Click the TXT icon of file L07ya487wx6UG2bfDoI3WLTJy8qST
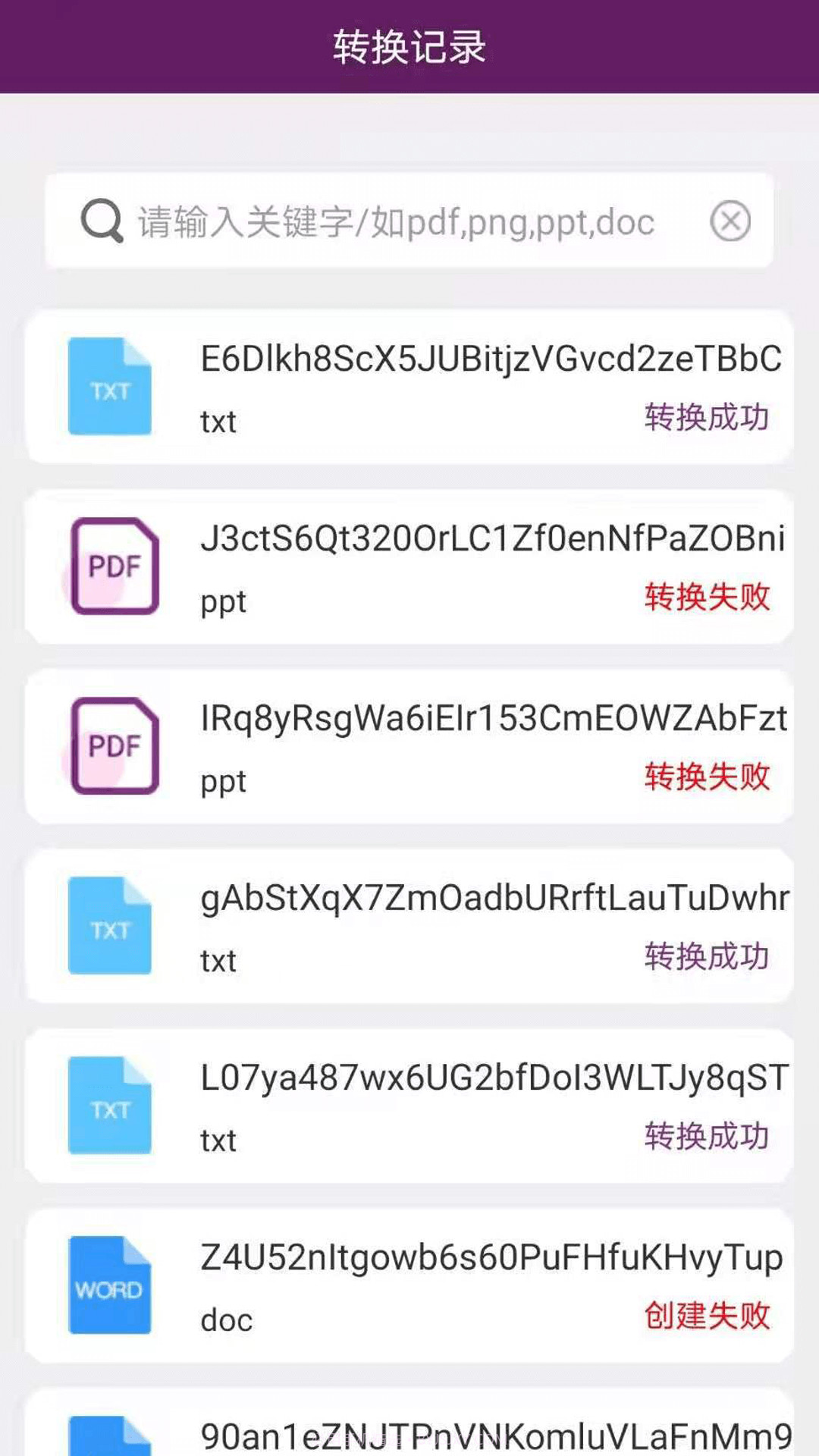This screenshot has width=819, height=1456. [x=109, y=1105]
